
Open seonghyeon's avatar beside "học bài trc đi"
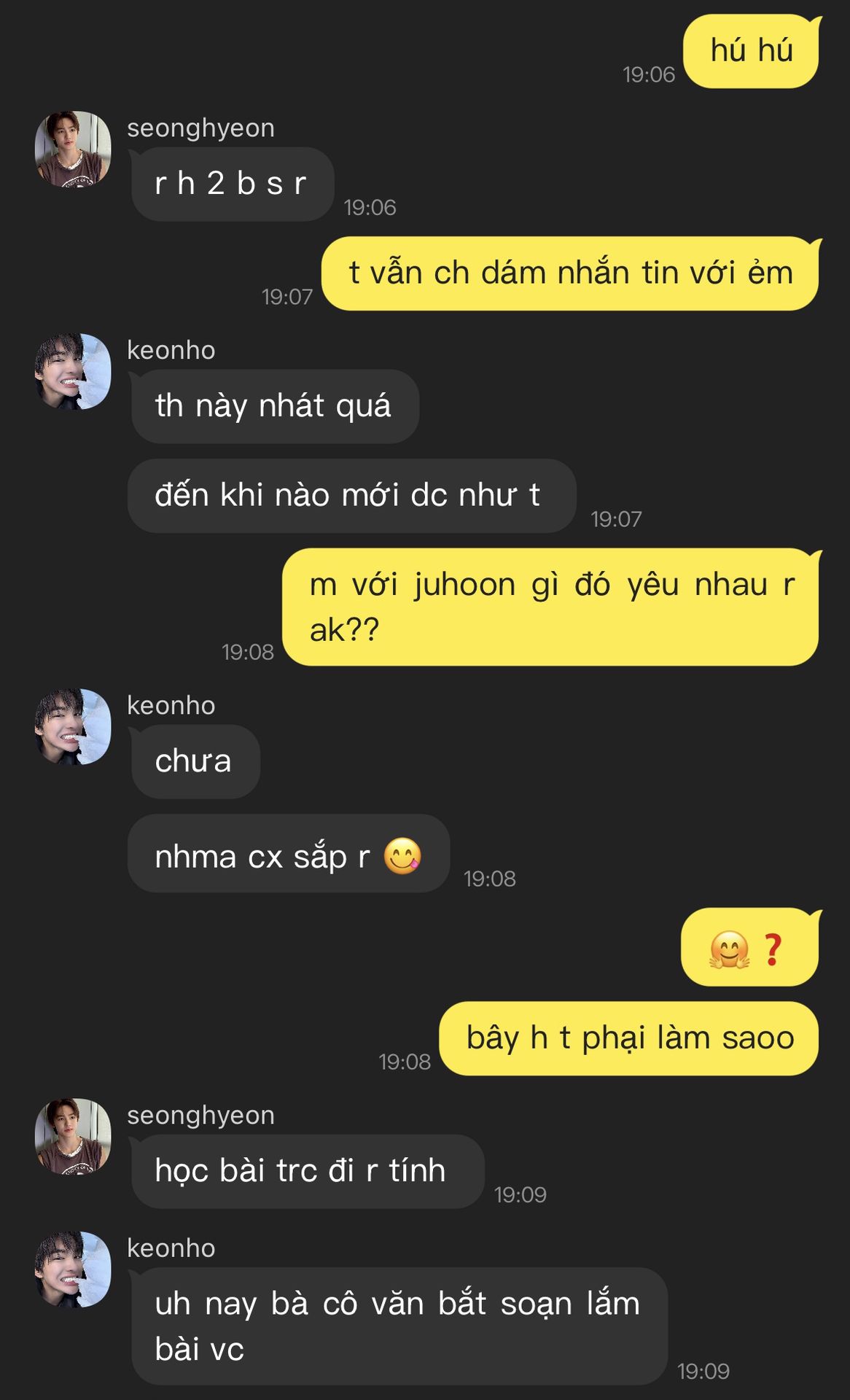click(x=73, y=1137)
